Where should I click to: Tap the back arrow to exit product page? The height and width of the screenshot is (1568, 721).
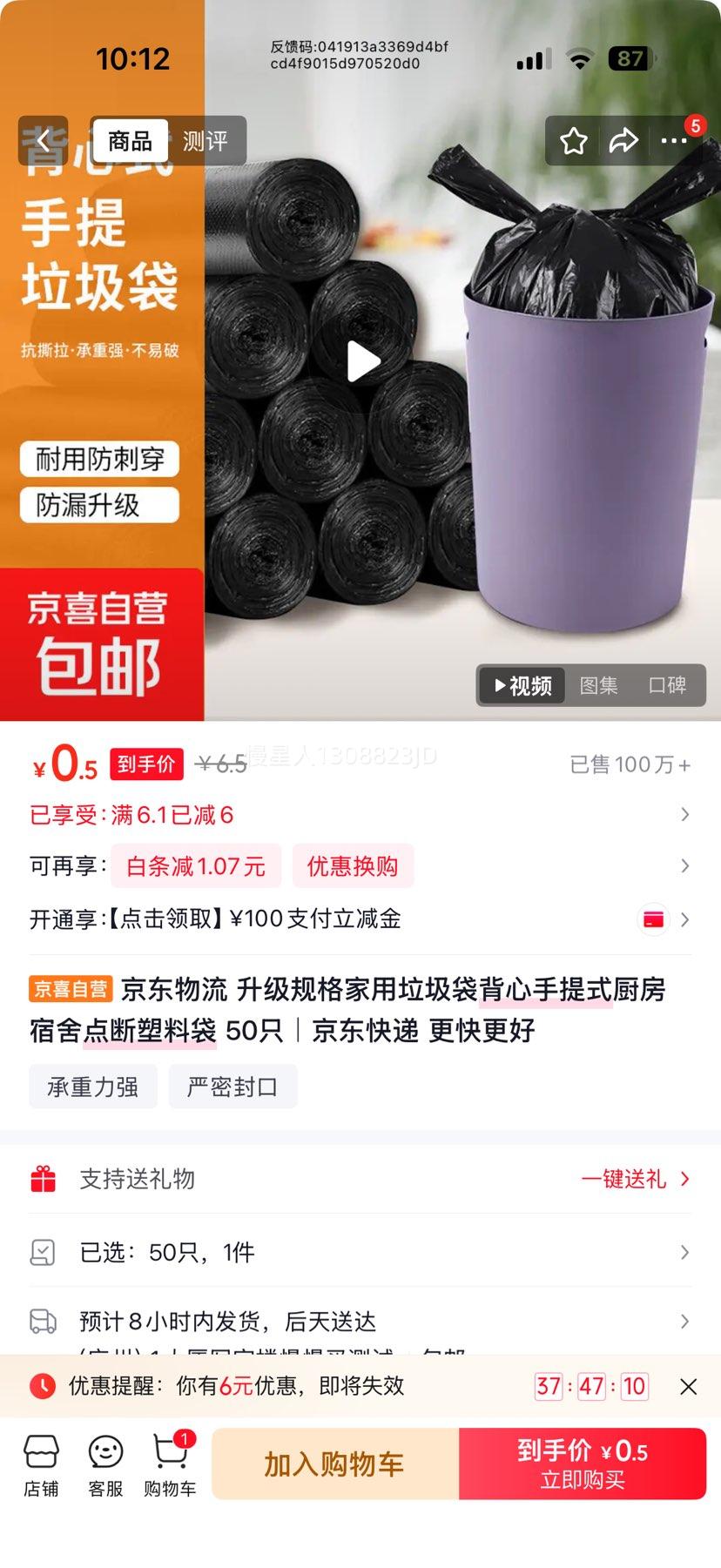coord(42,140)
